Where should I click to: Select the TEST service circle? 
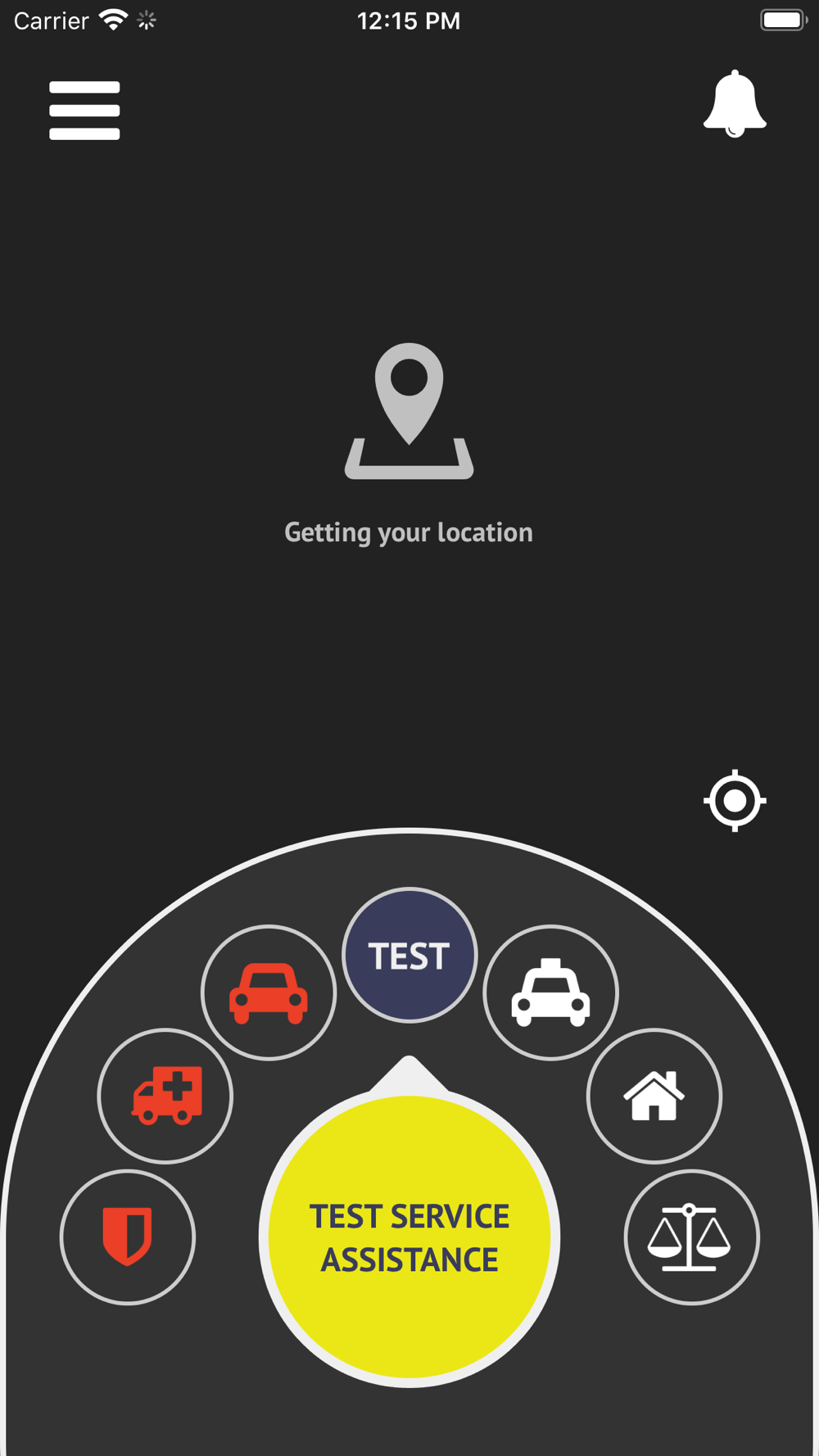409,955
